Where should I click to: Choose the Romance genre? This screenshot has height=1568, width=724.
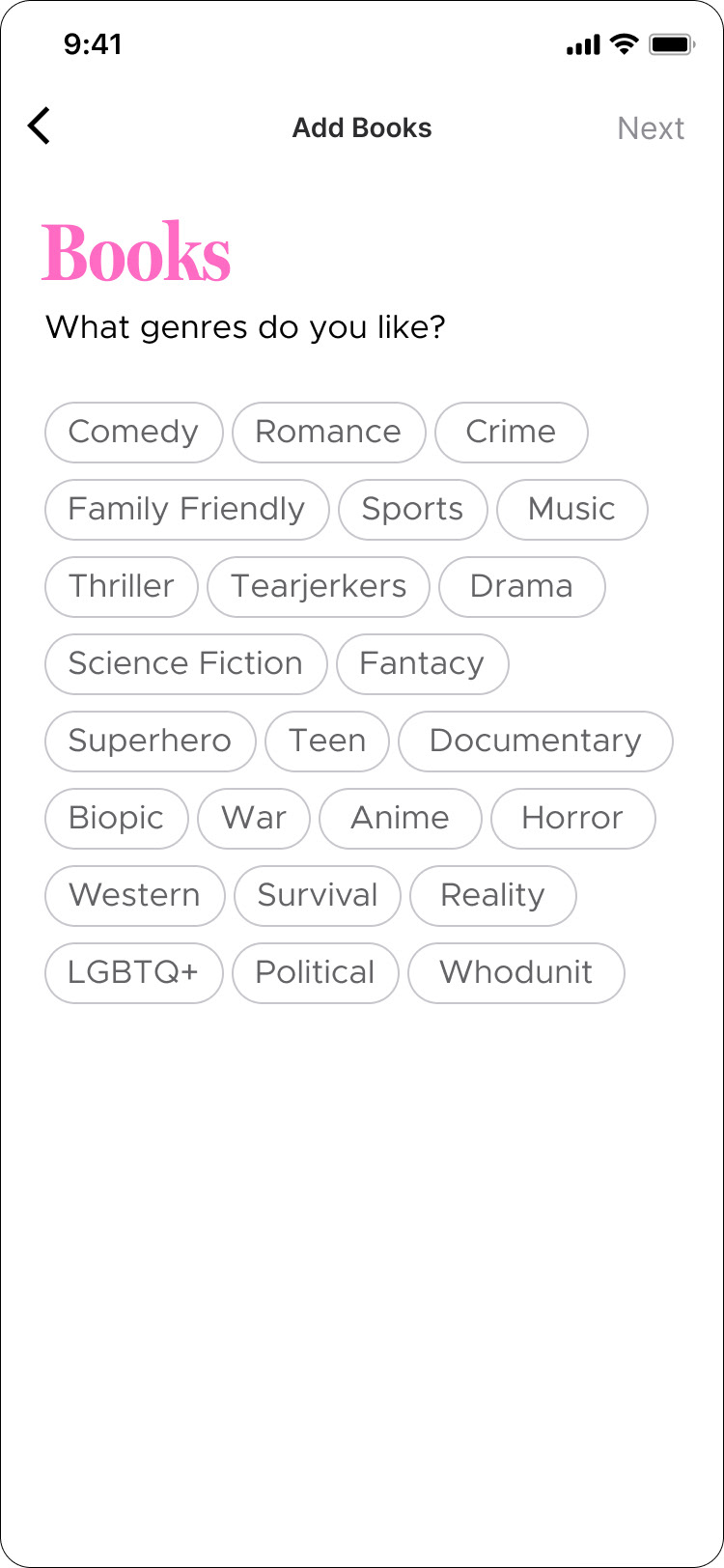pos(329,433)
